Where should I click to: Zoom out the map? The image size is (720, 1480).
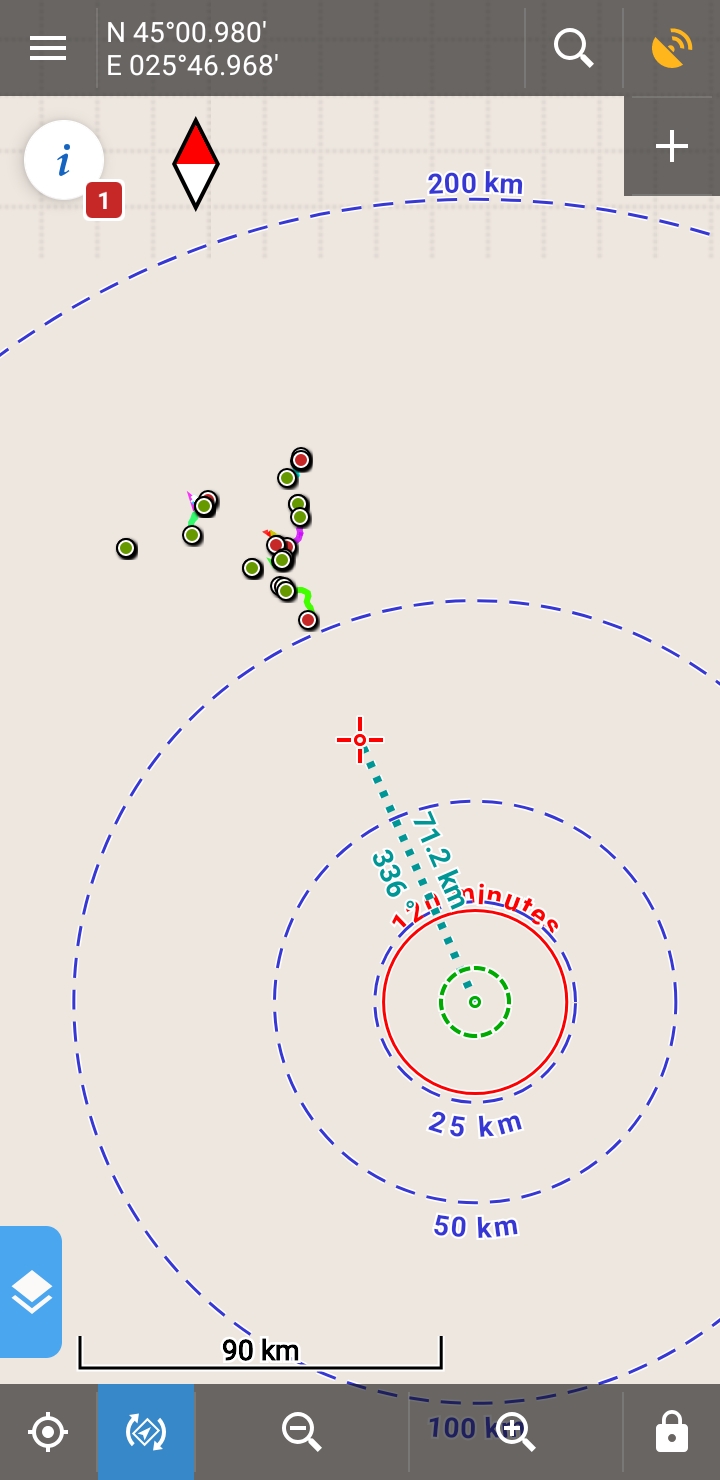[301, 1432]
